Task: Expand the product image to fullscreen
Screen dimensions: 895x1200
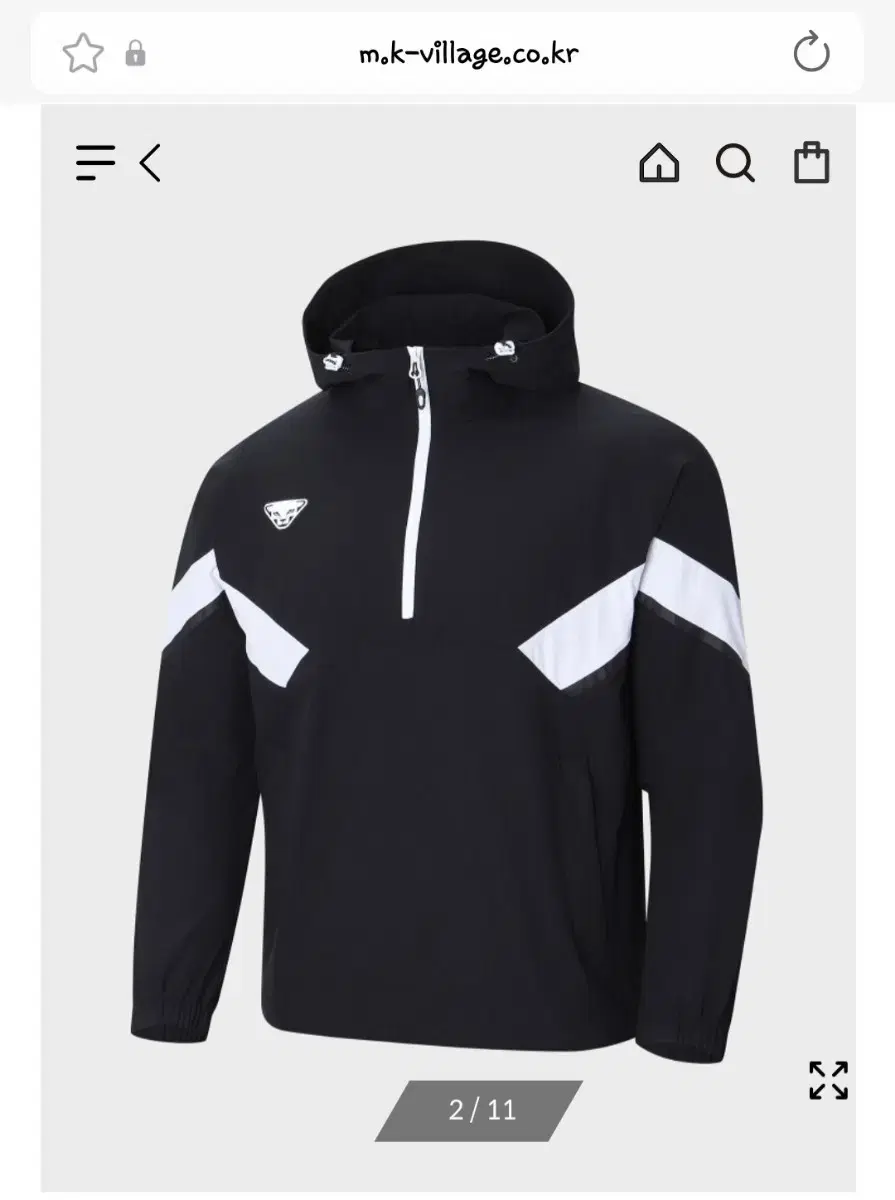Action: coord(828,1080)
